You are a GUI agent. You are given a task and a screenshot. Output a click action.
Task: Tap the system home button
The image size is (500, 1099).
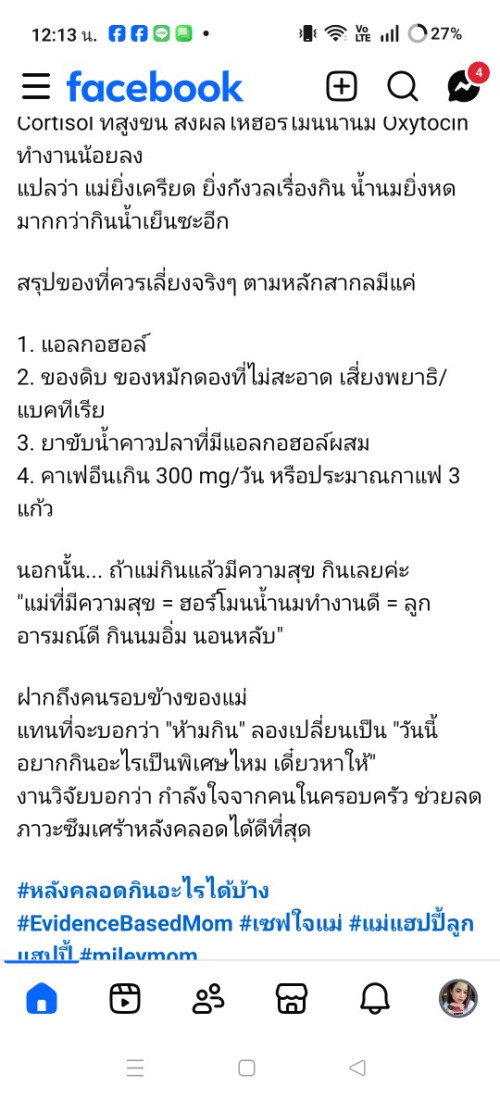click(x=247, y=1067)
